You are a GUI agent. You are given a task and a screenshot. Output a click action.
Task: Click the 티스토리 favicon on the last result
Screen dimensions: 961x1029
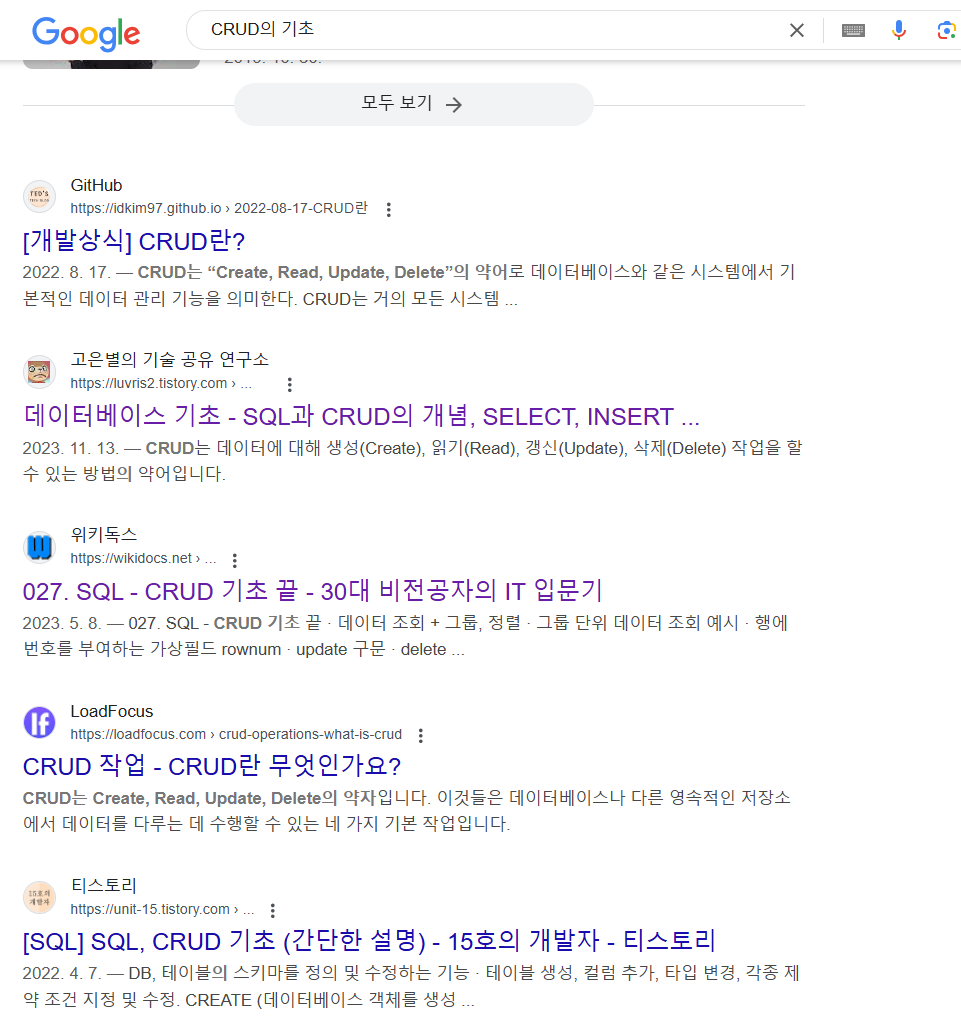39,896
